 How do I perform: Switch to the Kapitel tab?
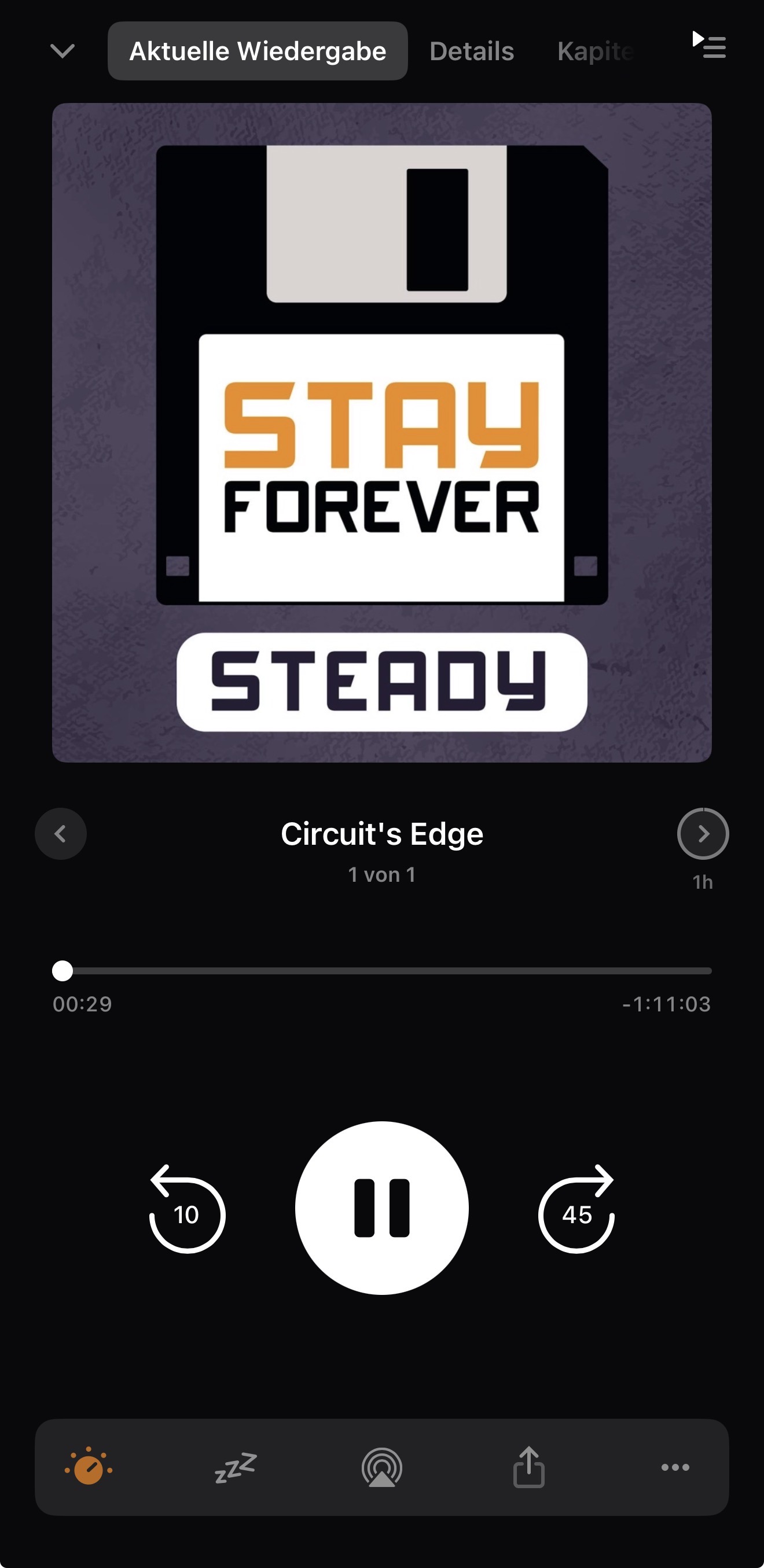coord(596,51)
